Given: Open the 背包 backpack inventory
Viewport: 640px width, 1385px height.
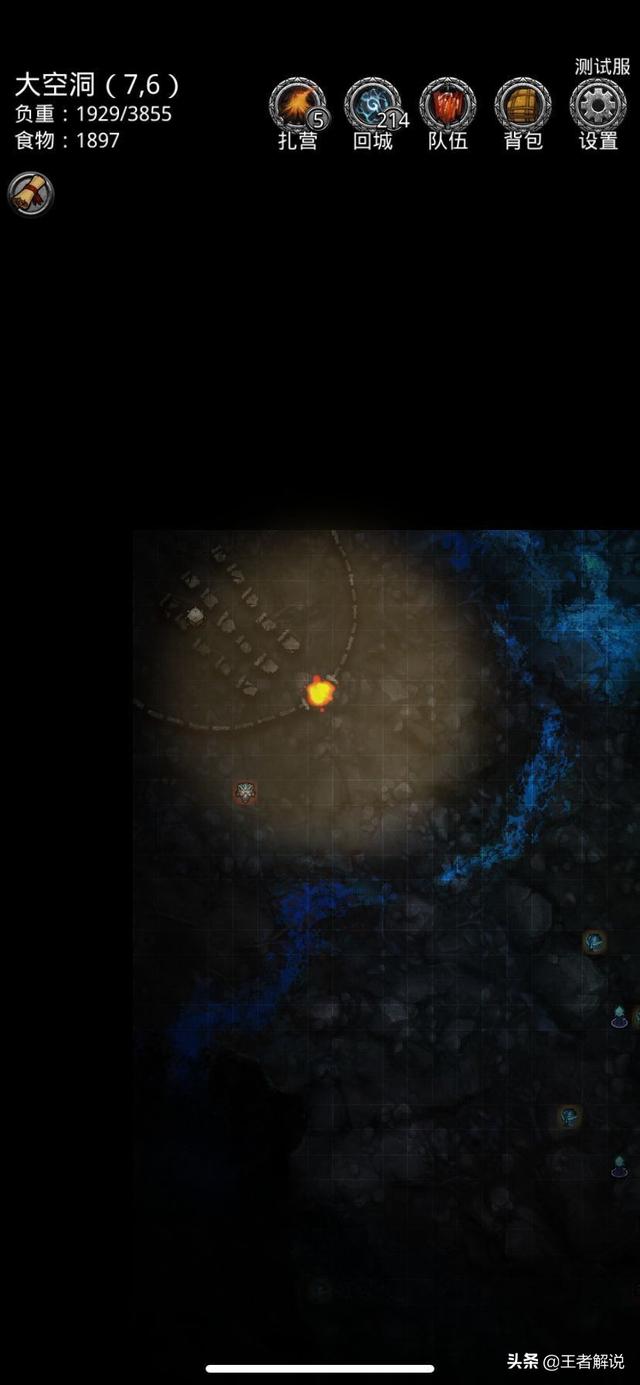Looking at the screenshot, I should tap(522, 106).
